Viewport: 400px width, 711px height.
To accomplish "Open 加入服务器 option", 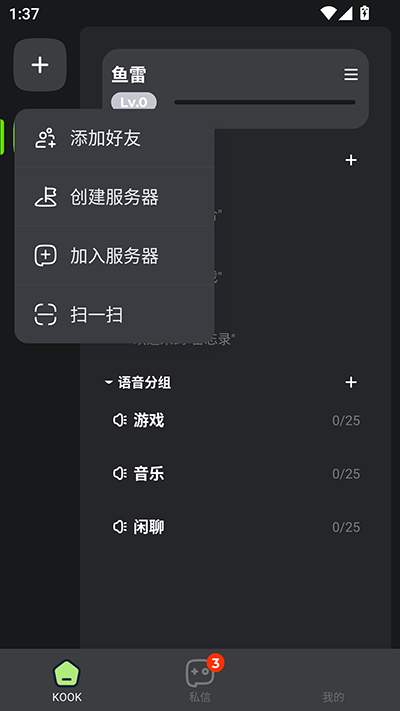I will click(x=114, y=256).
